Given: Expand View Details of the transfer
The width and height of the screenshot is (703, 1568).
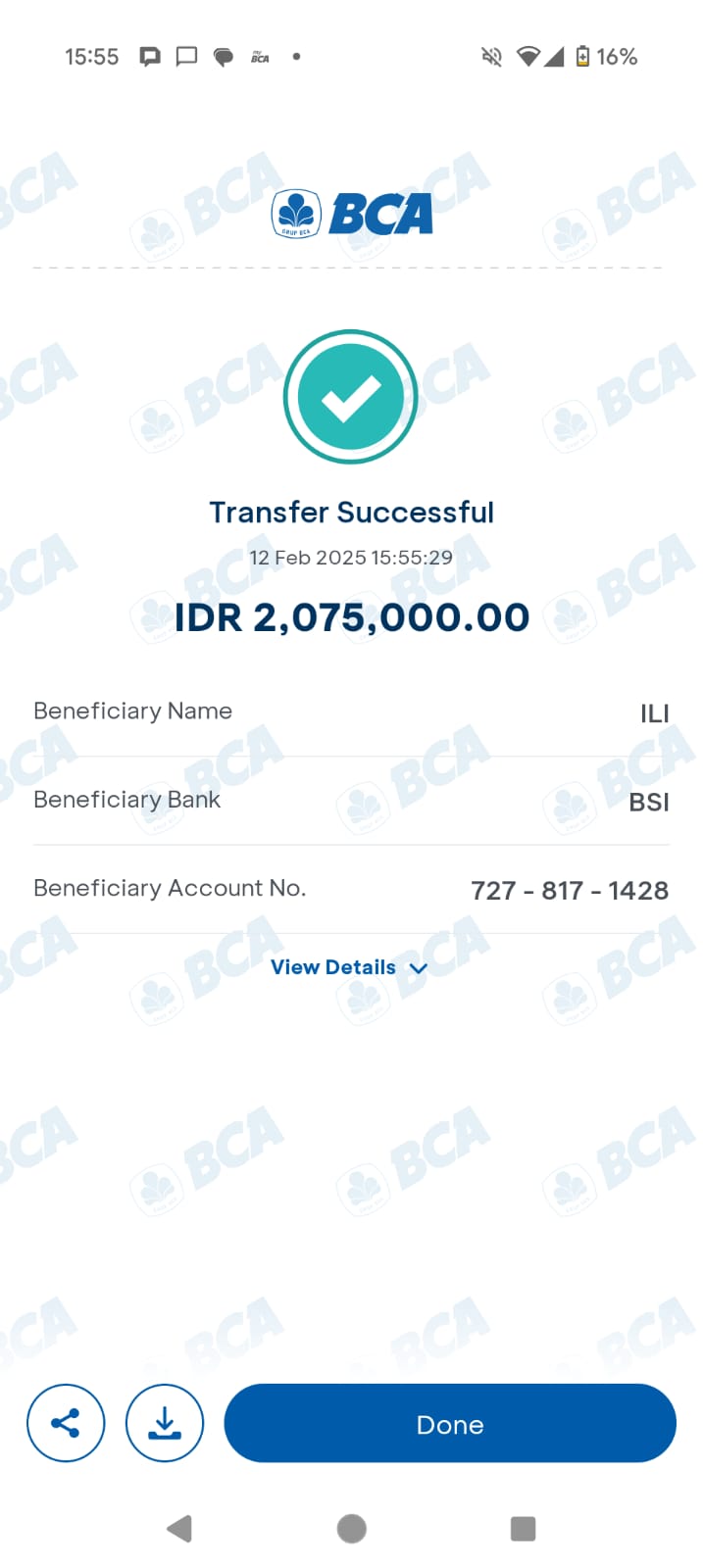Looking at the screenshot, I should pyautogui.click(x=349, y=967).
